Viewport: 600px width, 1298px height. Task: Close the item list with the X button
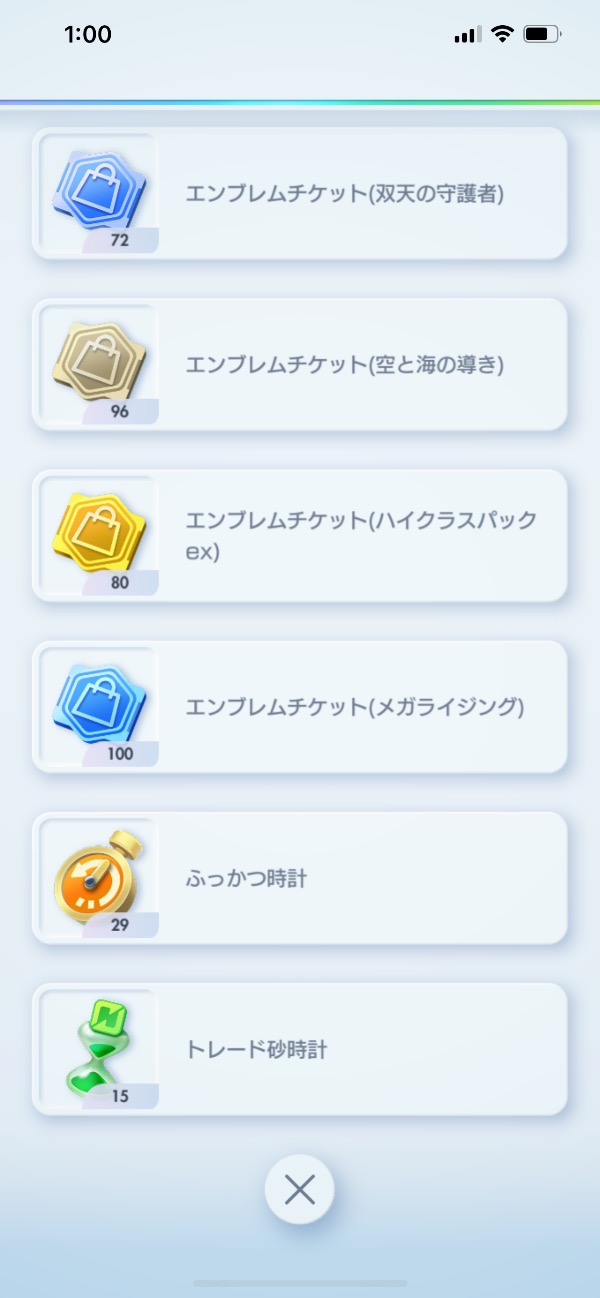pos(299,1189)
